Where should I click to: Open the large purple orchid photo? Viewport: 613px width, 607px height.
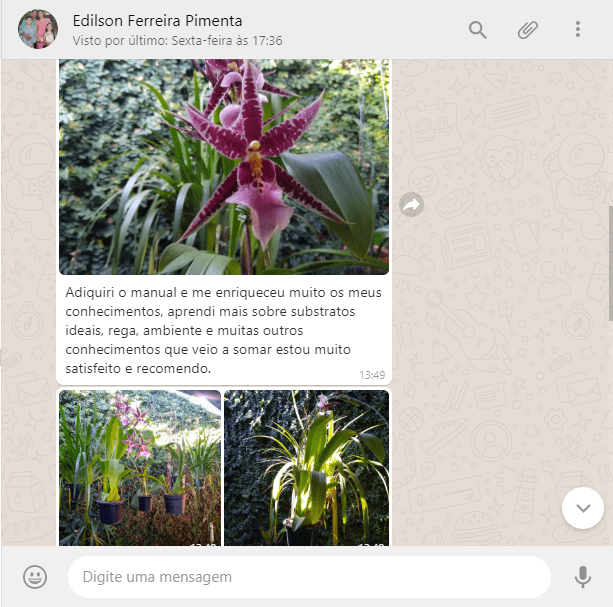pos(224,166)
